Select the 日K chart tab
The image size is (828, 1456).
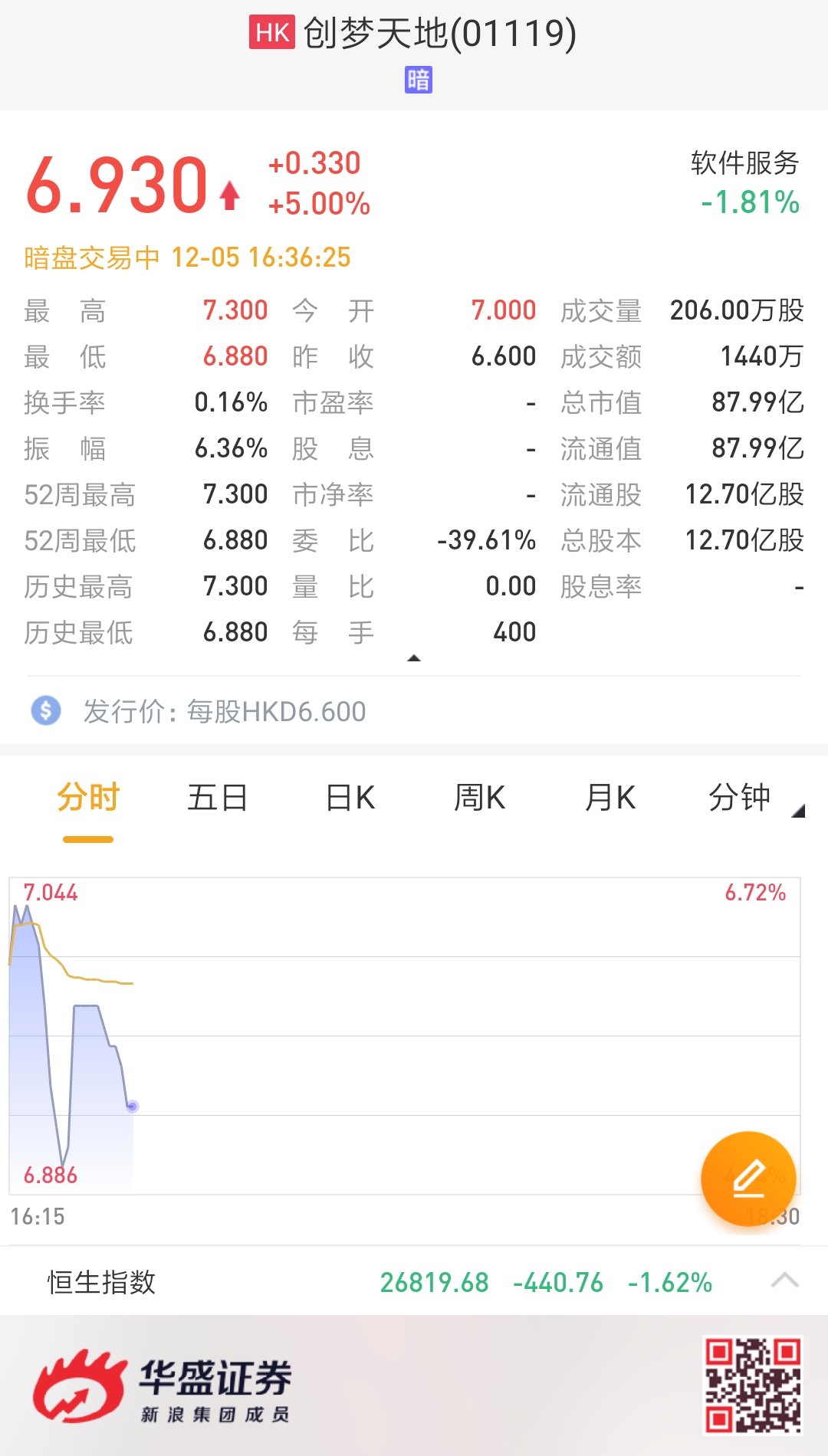pos(350,798)
